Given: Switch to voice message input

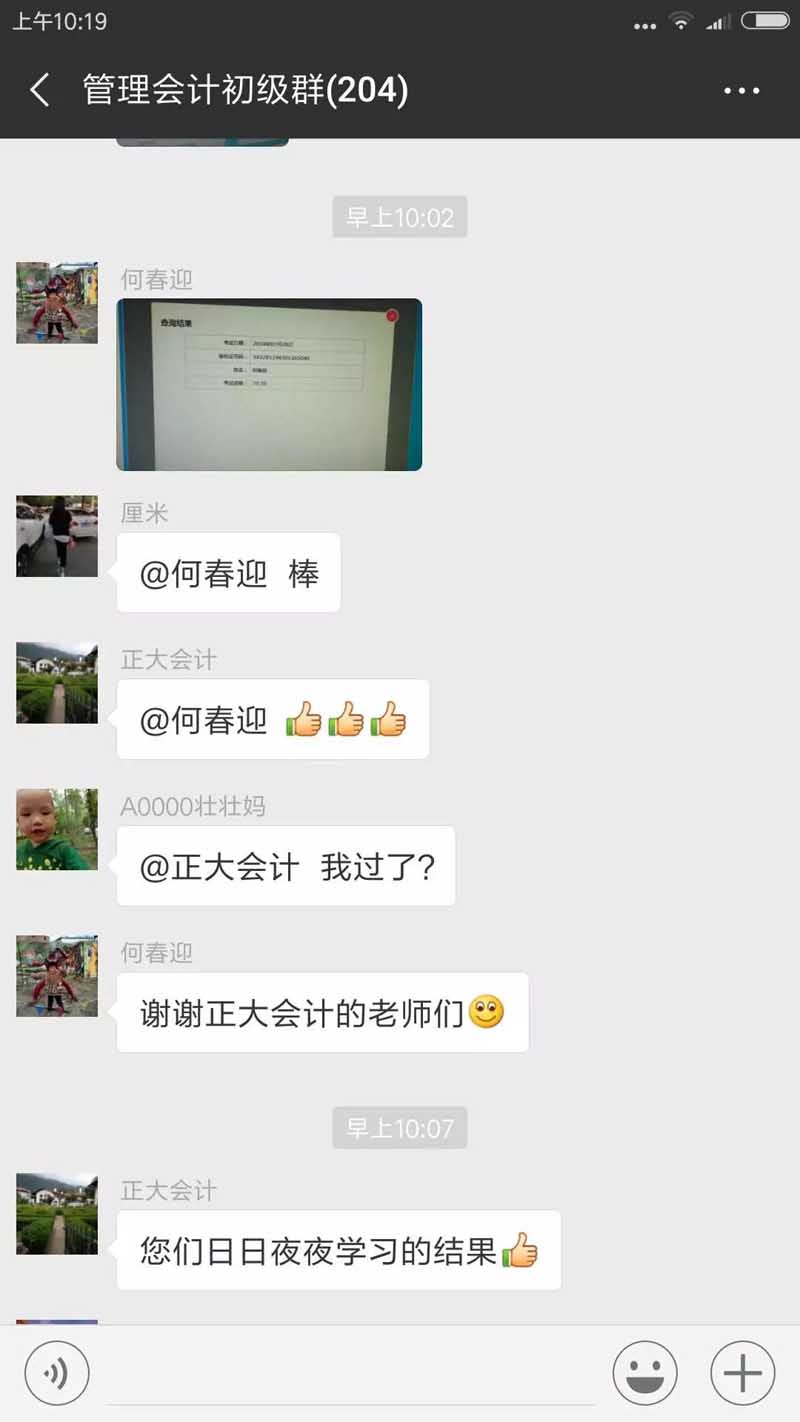Looking at the screenshot, I should (x=57, y=1373).
